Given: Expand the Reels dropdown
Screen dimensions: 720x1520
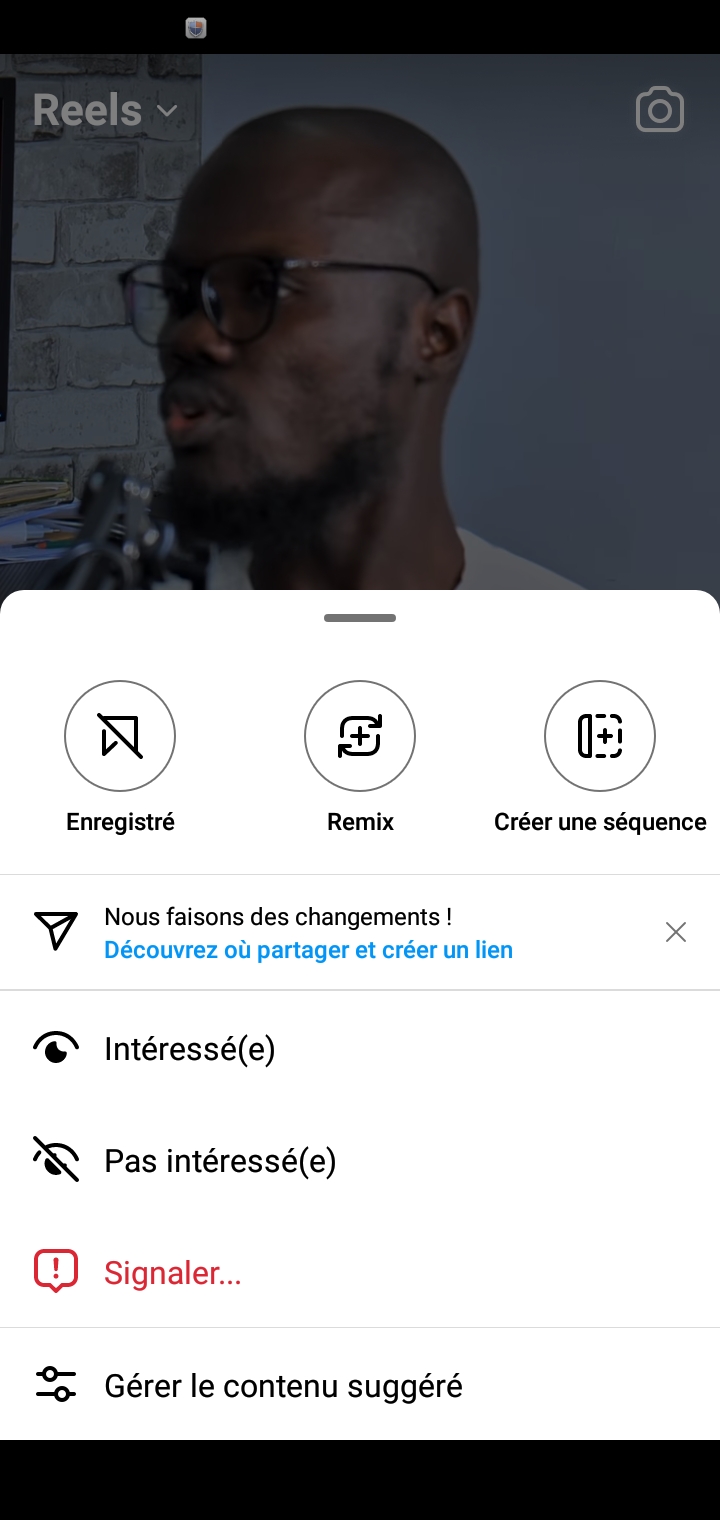Looking at the screenshot, I should point(105,110).
